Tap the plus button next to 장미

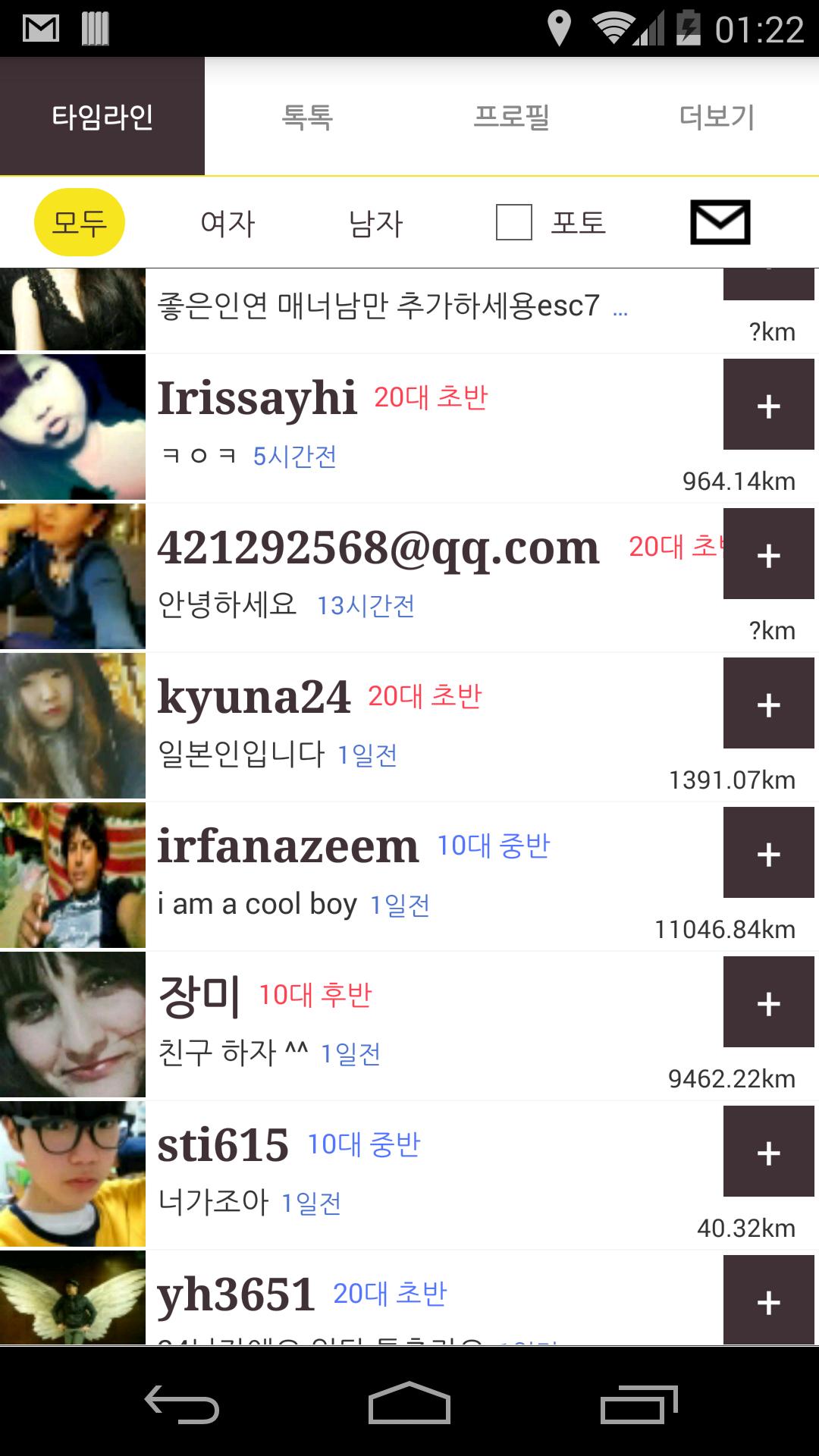click(x=768, y=1003)
